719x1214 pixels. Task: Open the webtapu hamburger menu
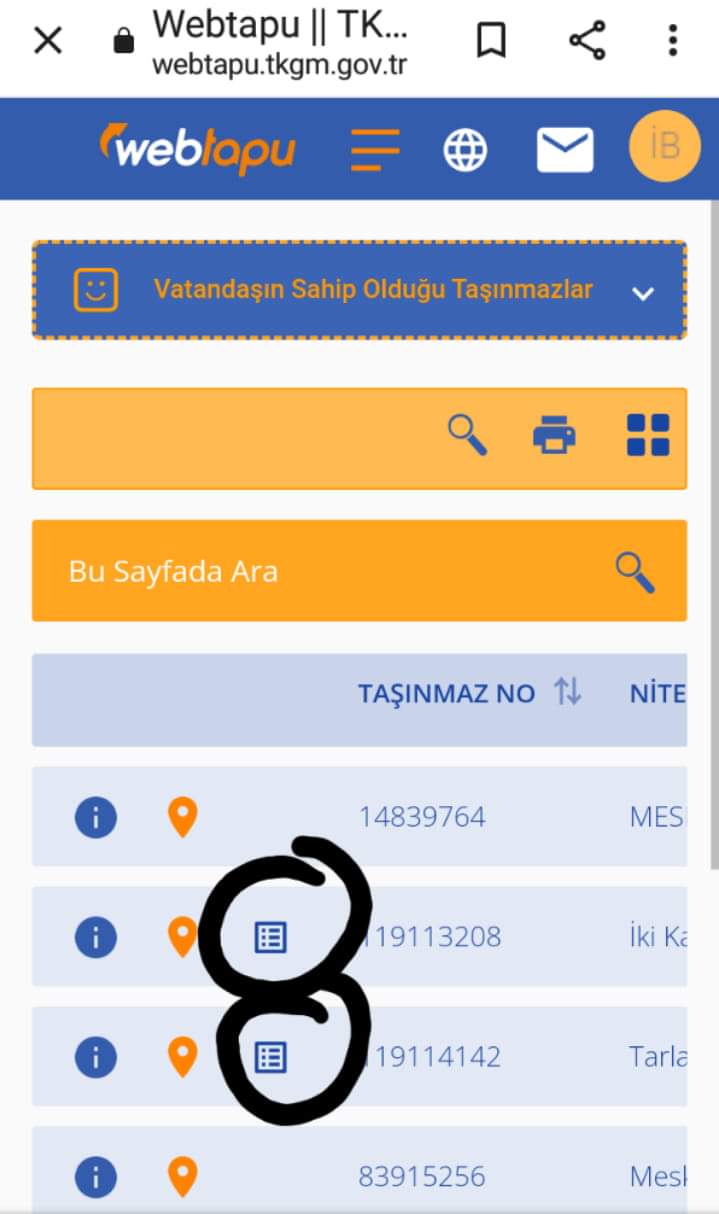(x=375, y=150)
